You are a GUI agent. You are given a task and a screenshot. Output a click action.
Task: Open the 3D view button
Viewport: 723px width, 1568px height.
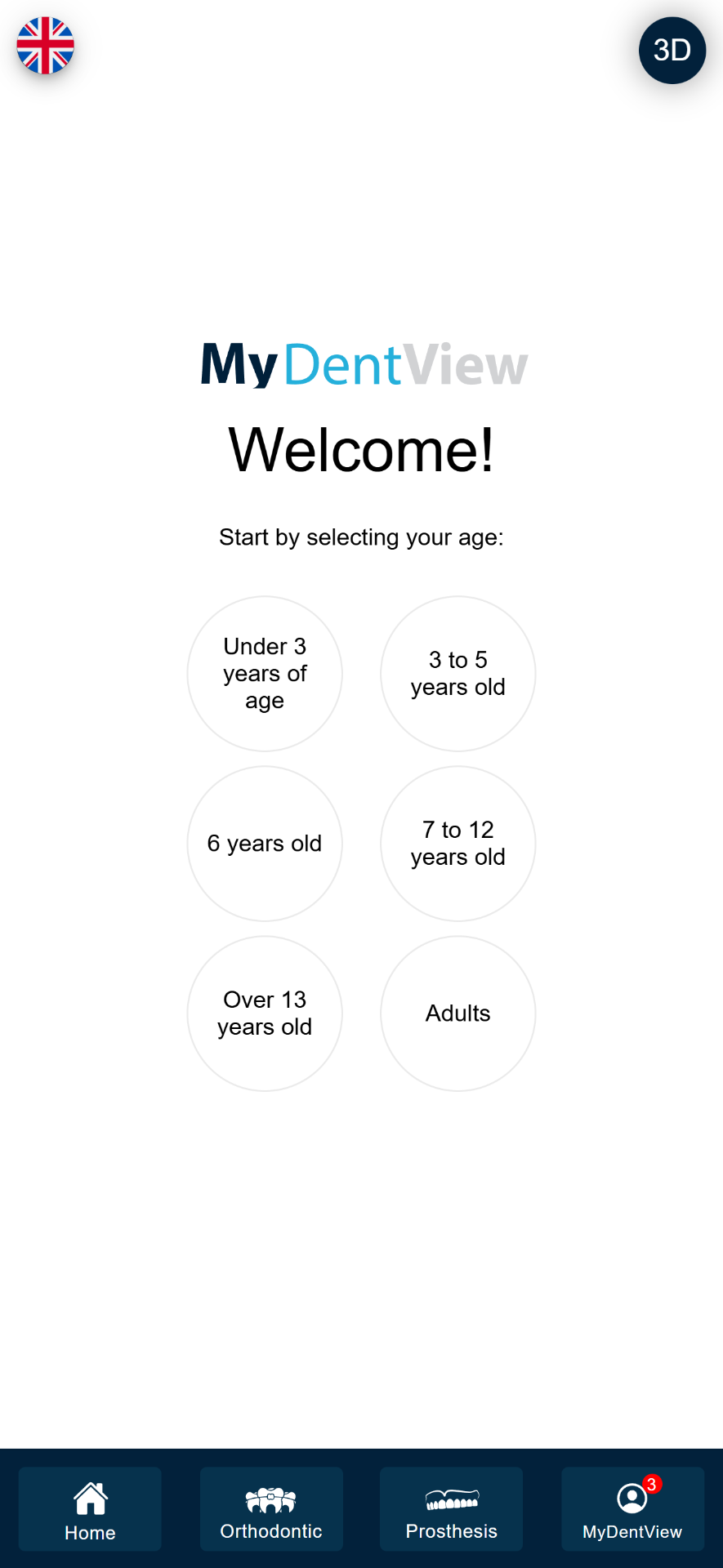672,51
